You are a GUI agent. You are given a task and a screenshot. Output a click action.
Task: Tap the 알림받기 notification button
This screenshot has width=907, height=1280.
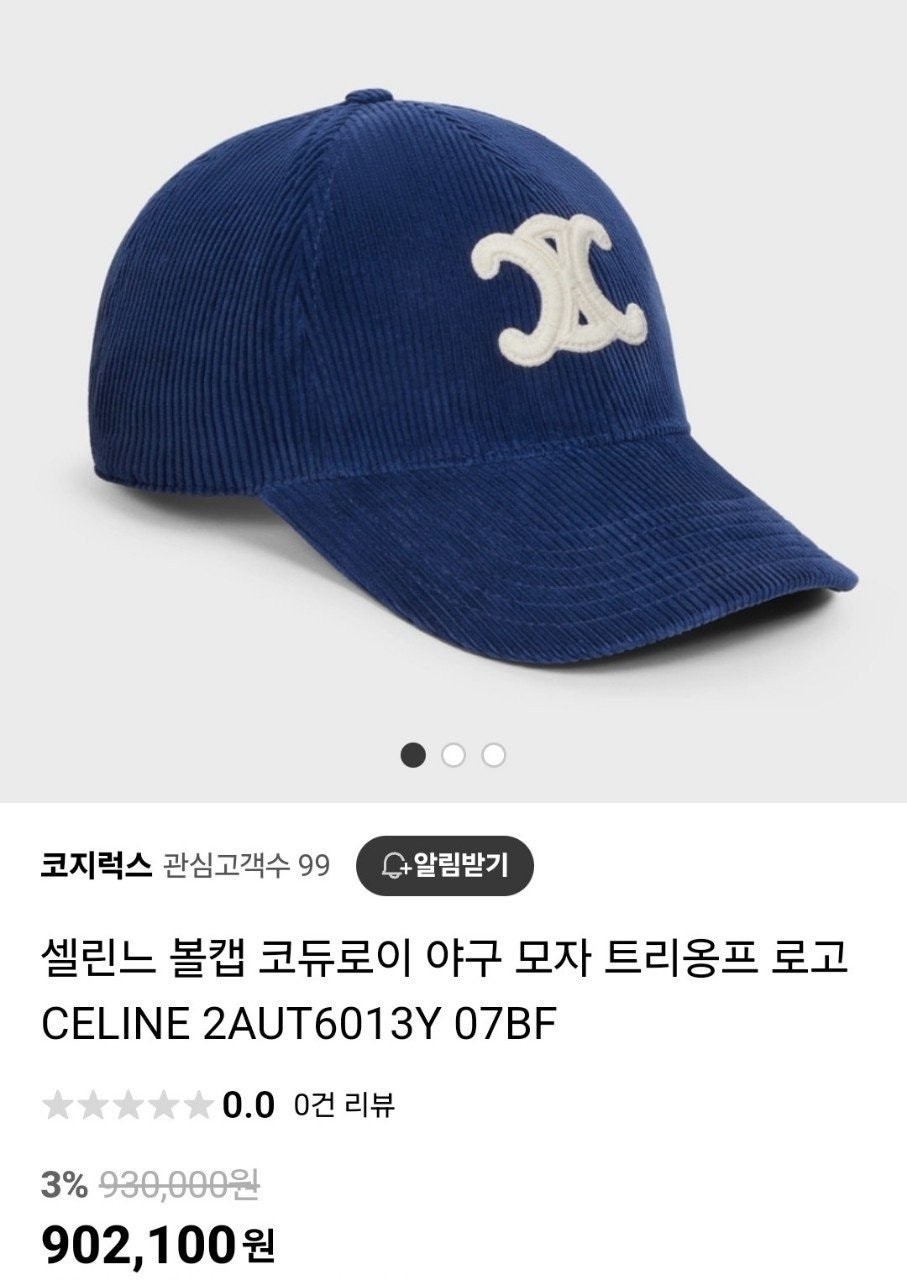[445, 865]
